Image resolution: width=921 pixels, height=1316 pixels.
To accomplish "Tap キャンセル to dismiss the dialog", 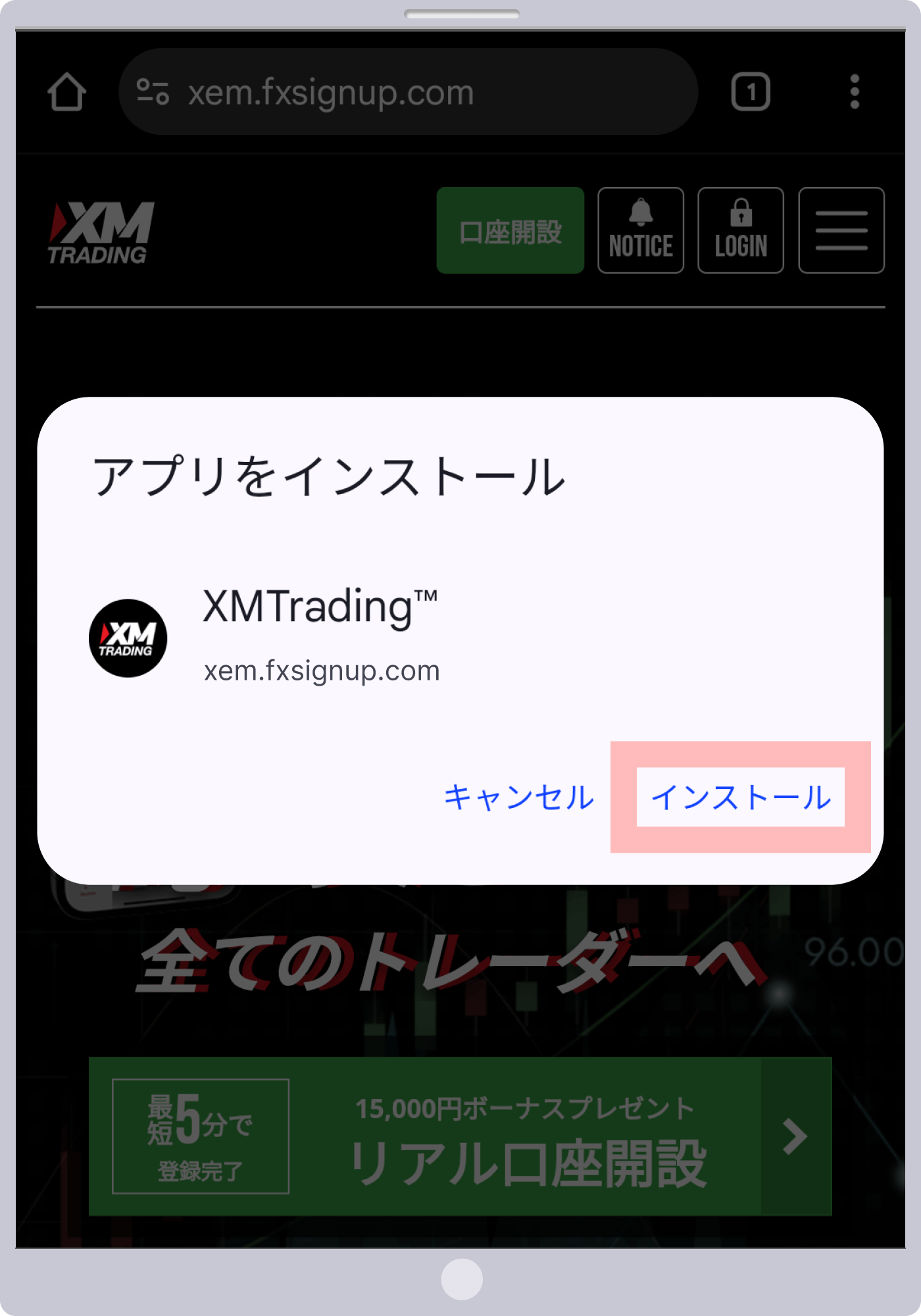I will pyautogui.click(x=519, y=797).
